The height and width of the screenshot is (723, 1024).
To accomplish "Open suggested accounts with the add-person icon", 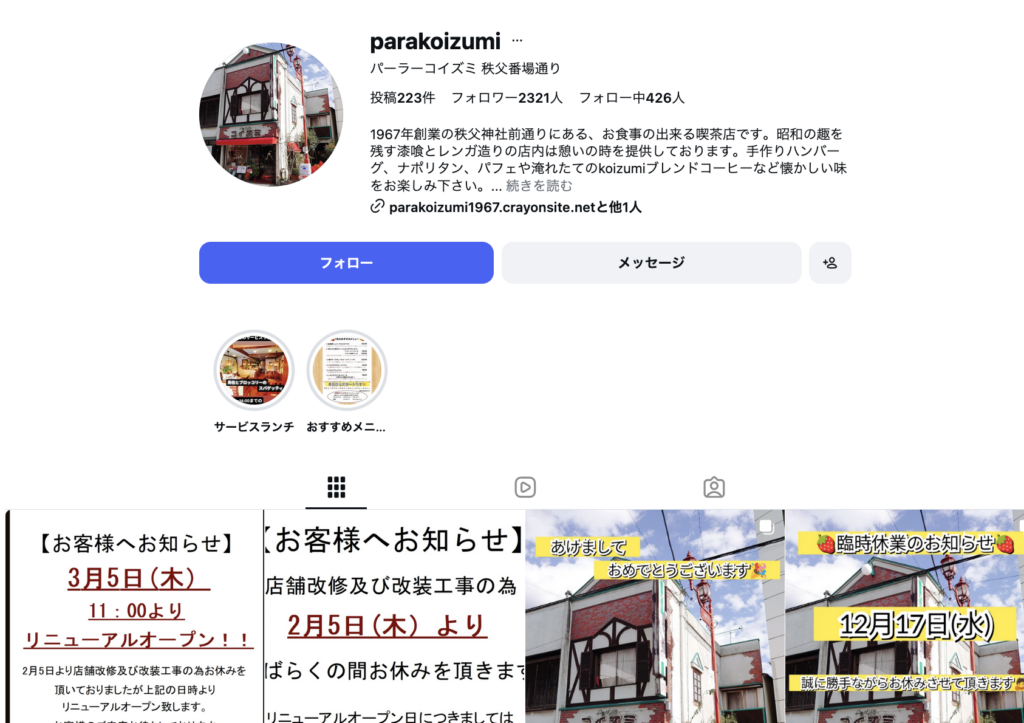I will [x=829, y=263].
